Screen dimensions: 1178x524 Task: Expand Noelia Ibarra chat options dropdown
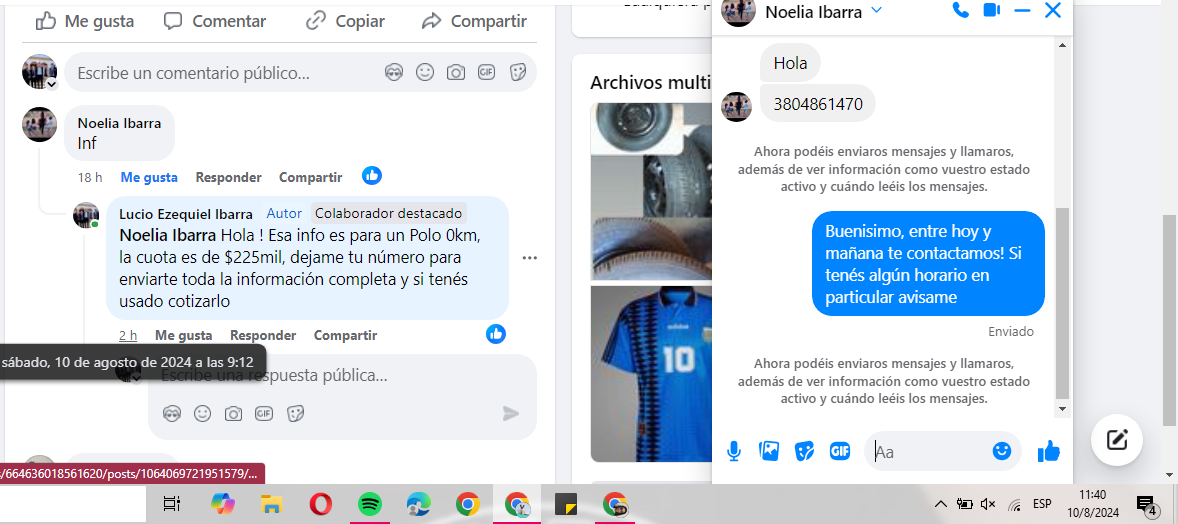877,10
